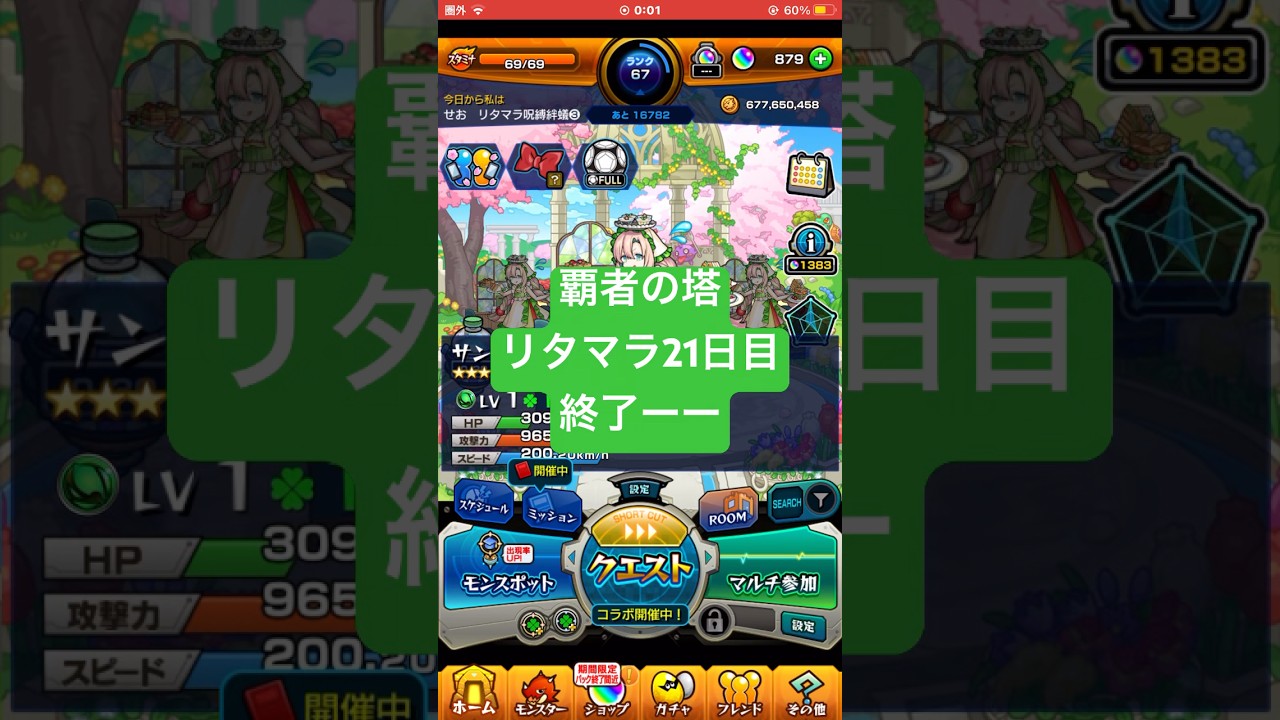1280x720 pixels.
Task: Start the クエスト button
Action: (x=640, y=567)
